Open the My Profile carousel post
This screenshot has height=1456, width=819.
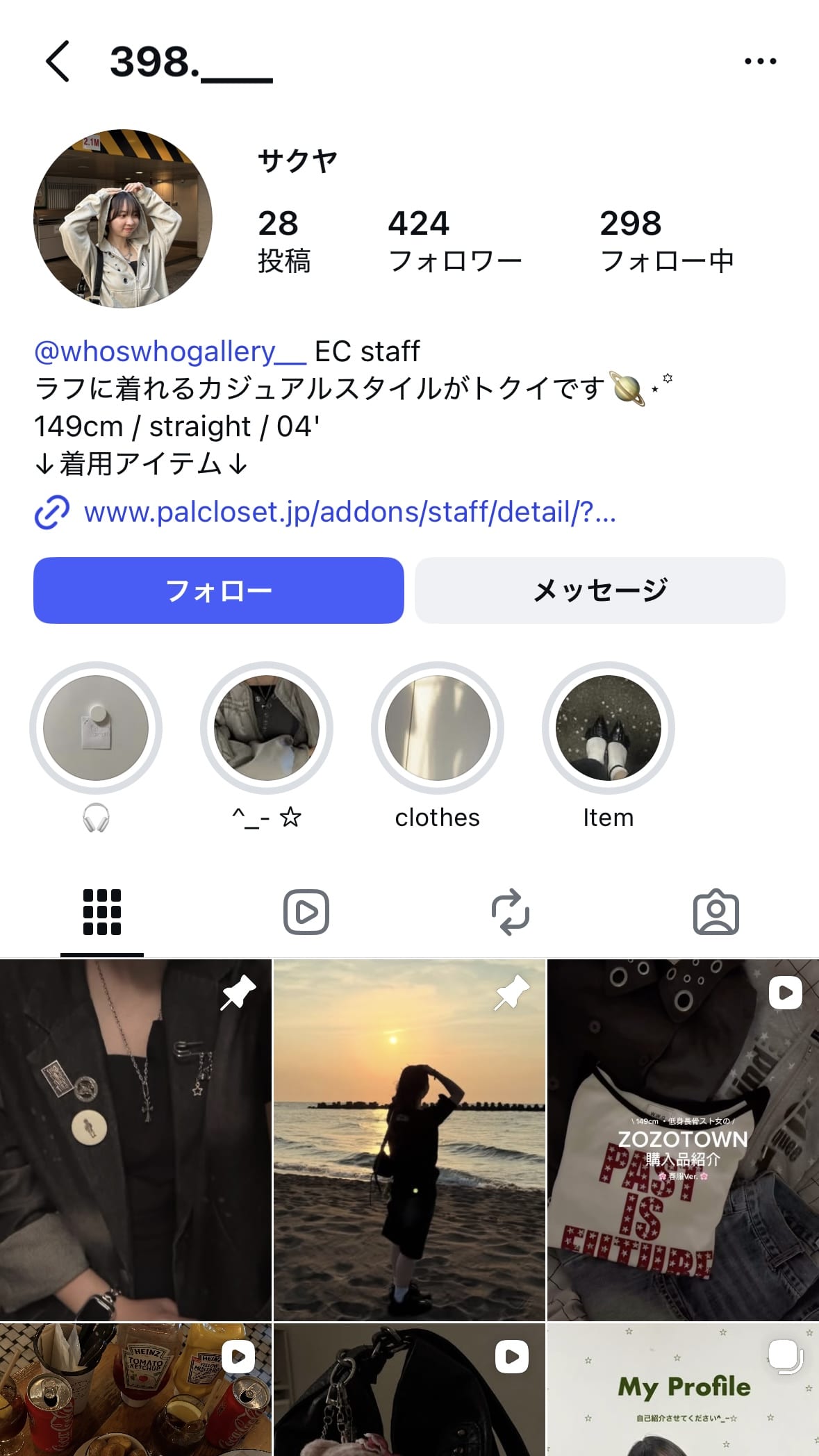(683, 1389)
